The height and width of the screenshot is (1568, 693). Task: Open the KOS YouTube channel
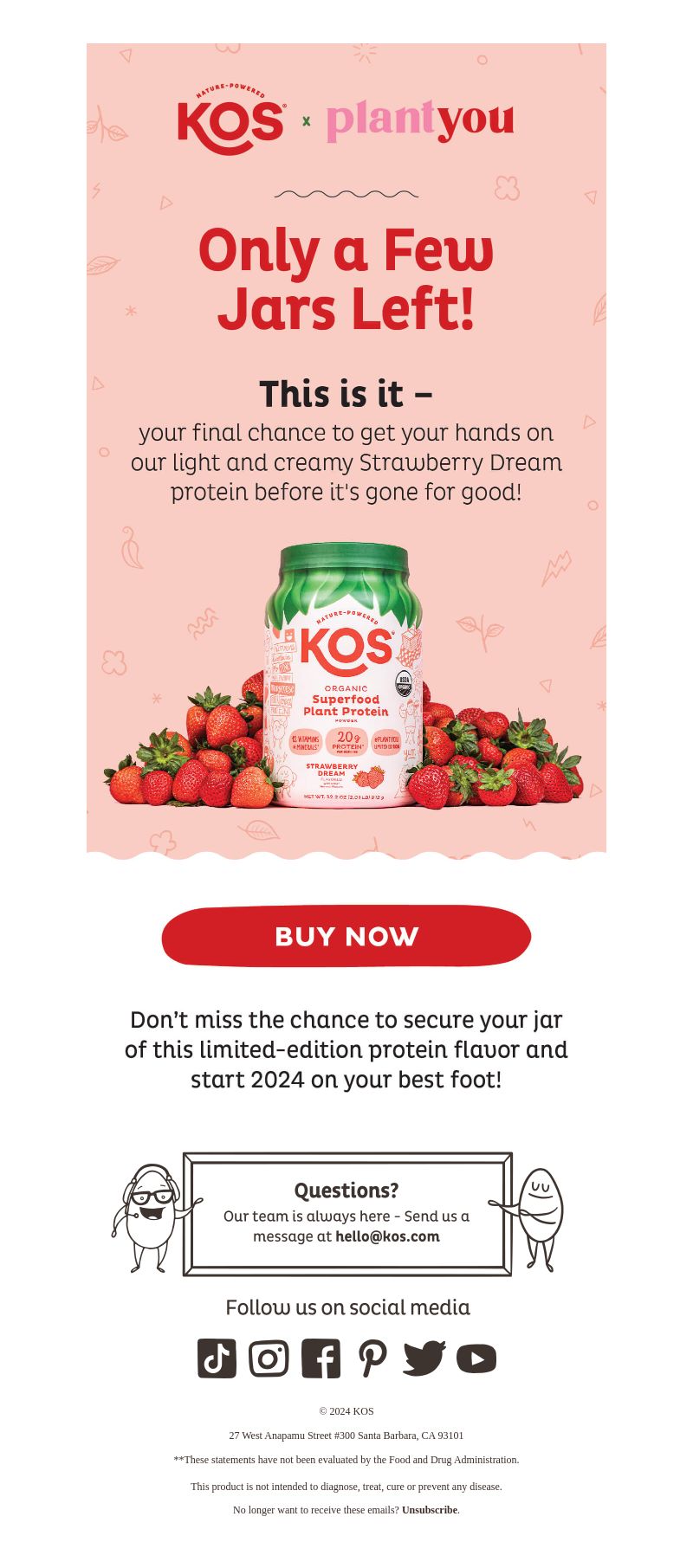476,1358
